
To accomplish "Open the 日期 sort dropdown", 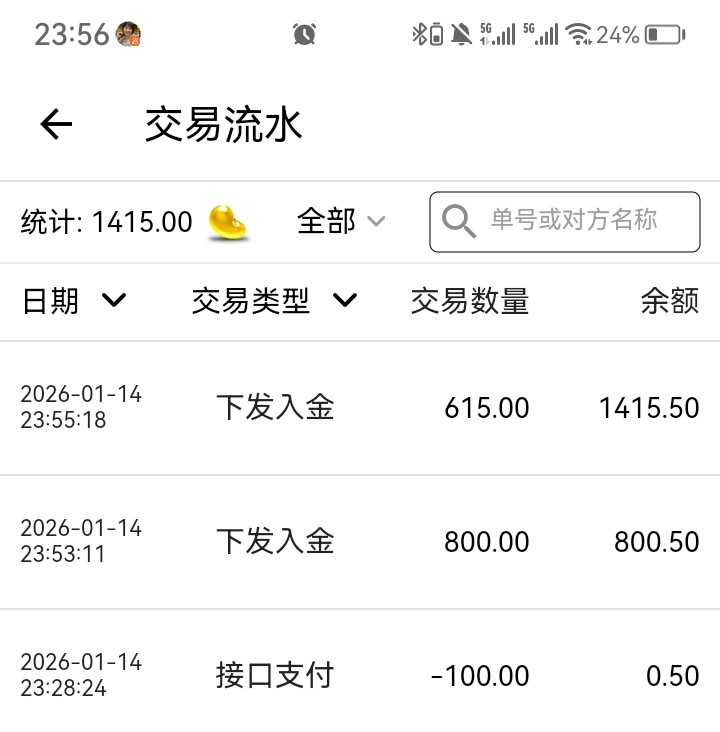I will pyautogui.click(x=75, y=301).
